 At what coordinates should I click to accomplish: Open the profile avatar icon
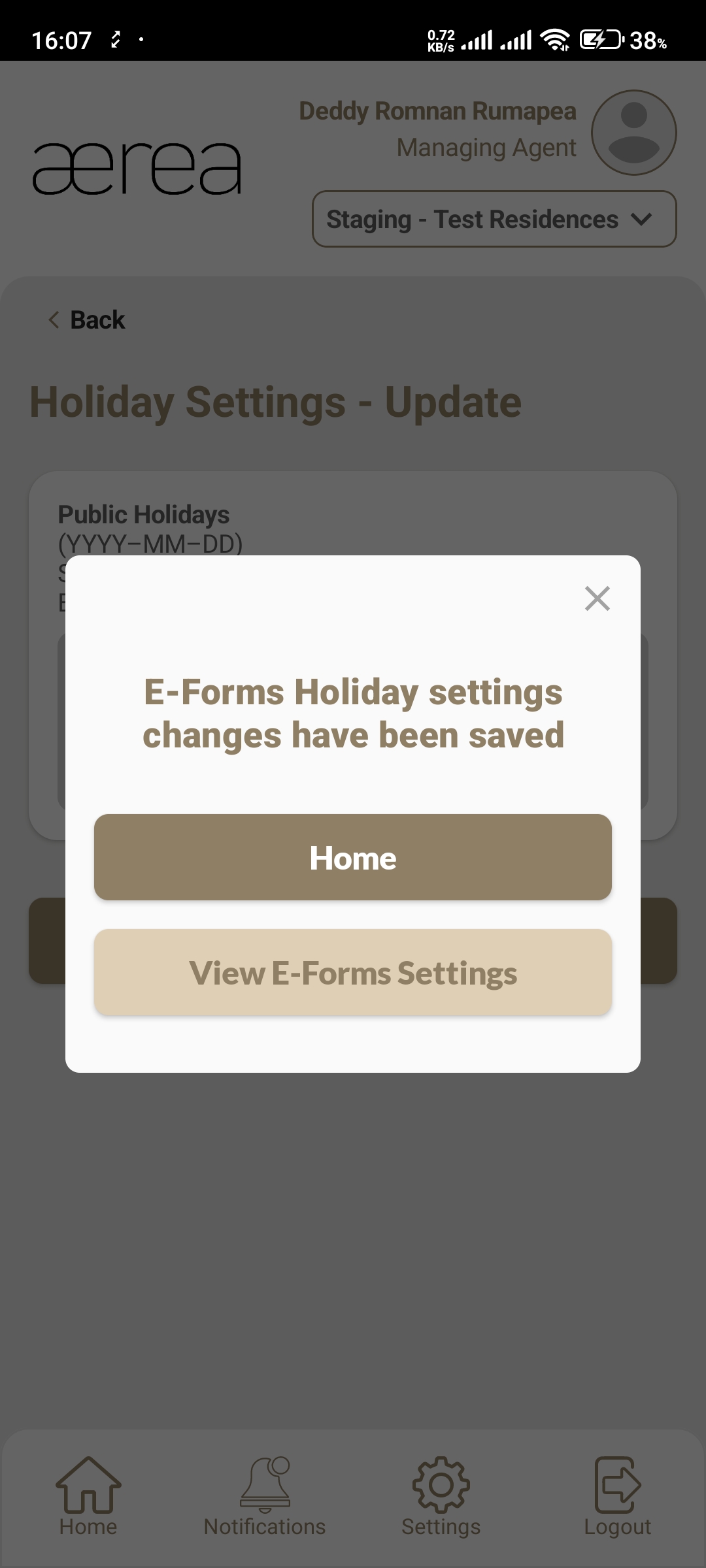[633, 133]
